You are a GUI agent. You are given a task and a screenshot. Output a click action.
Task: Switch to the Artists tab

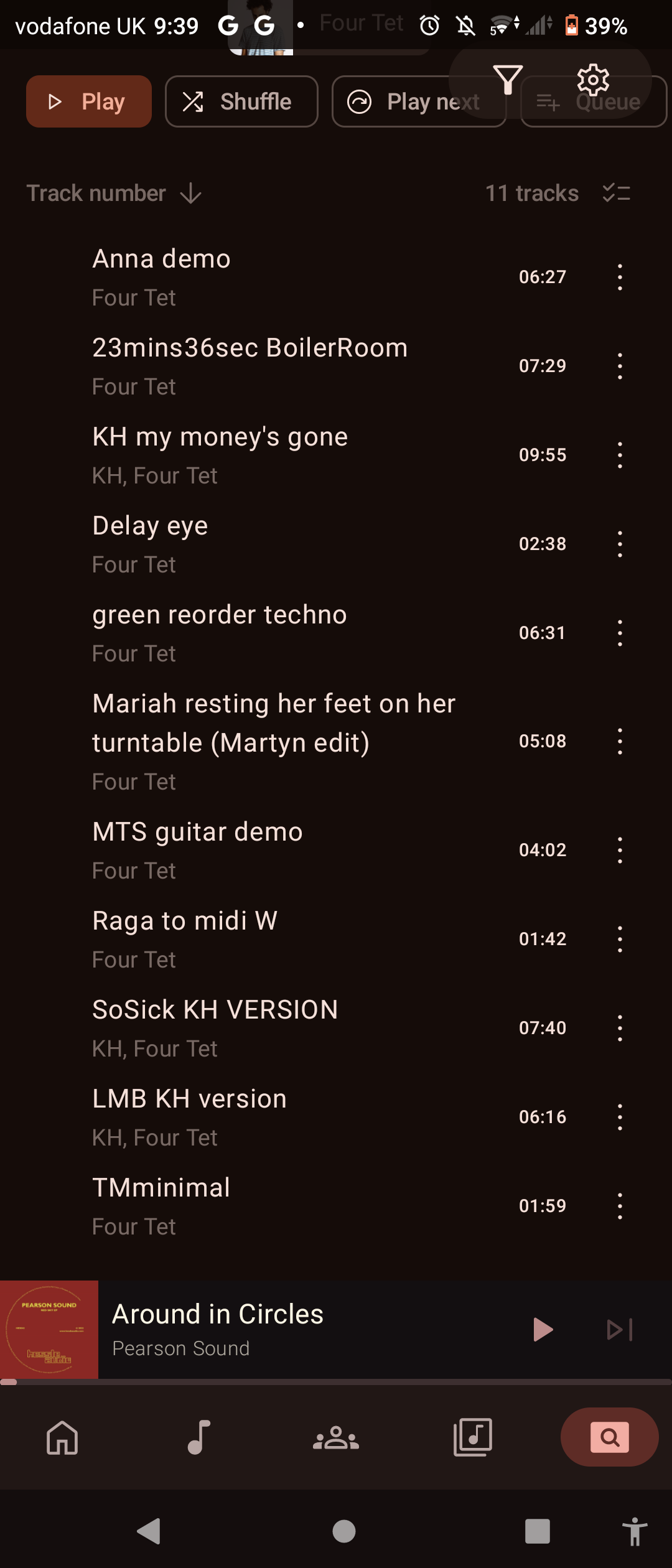(336, 1437)
